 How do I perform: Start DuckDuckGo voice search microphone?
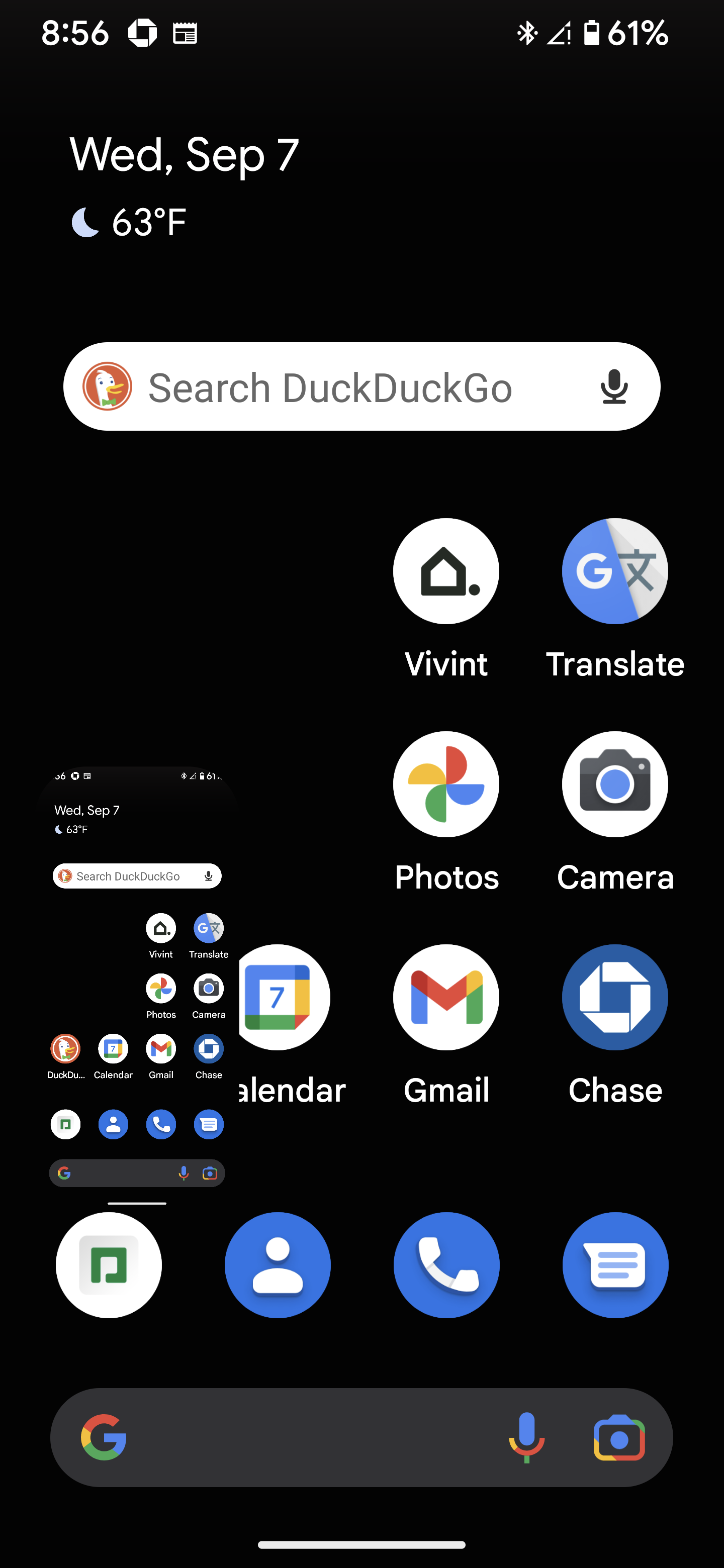pos(613,387)
